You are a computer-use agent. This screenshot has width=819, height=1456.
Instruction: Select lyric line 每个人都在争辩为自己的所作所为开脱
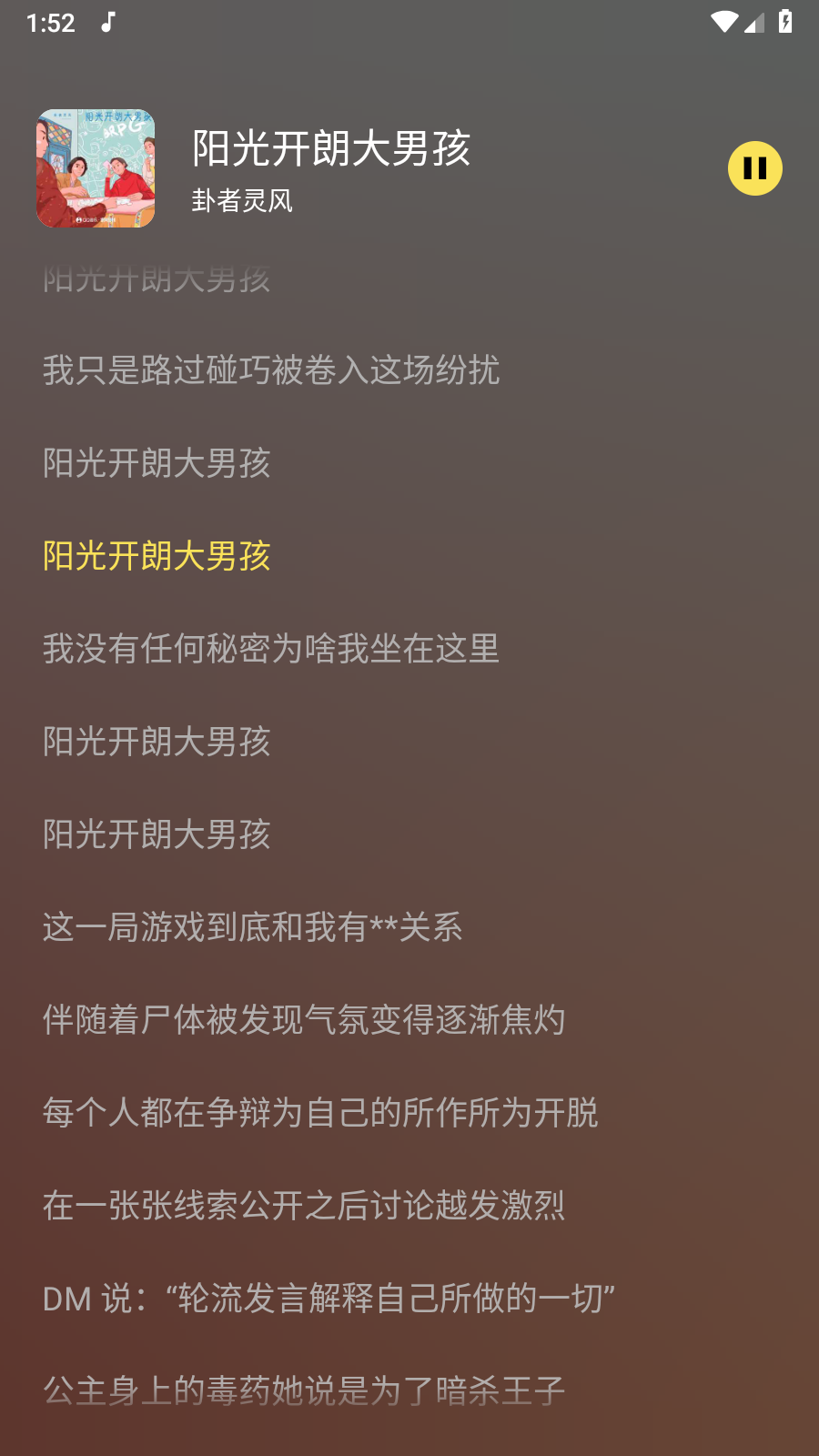[320, 1113]
